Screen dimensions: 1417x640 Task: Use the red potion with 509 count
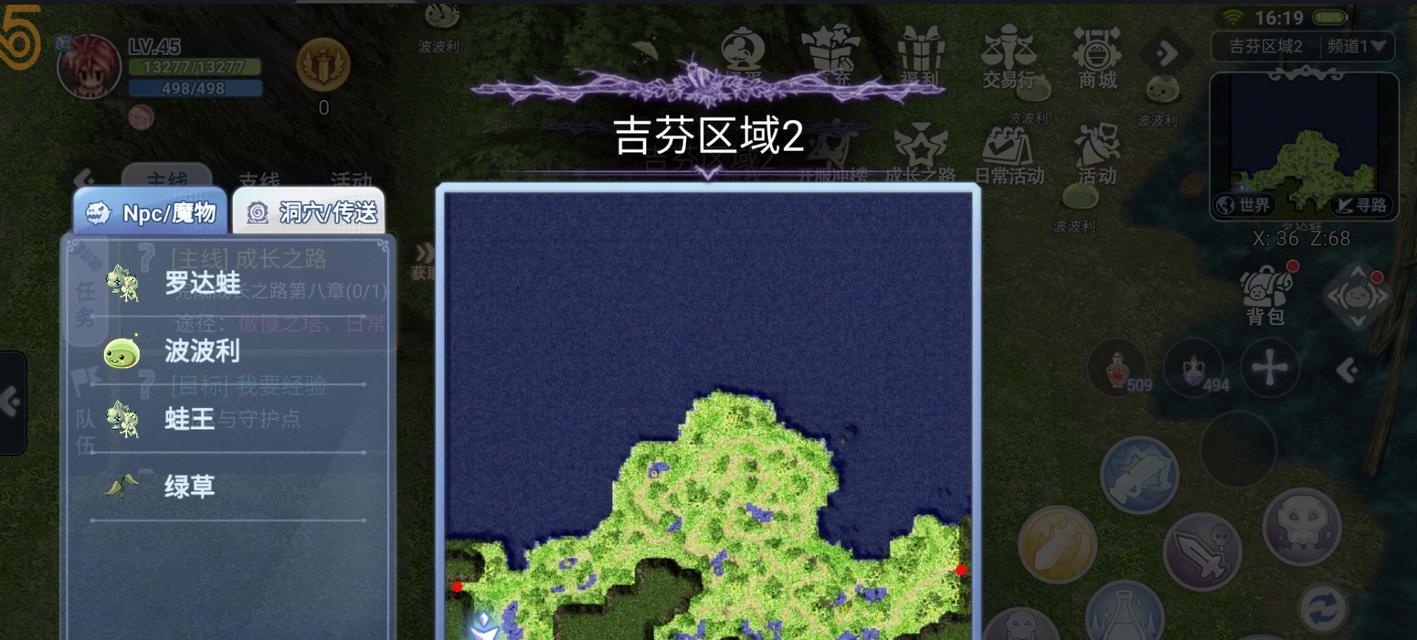1118,367
